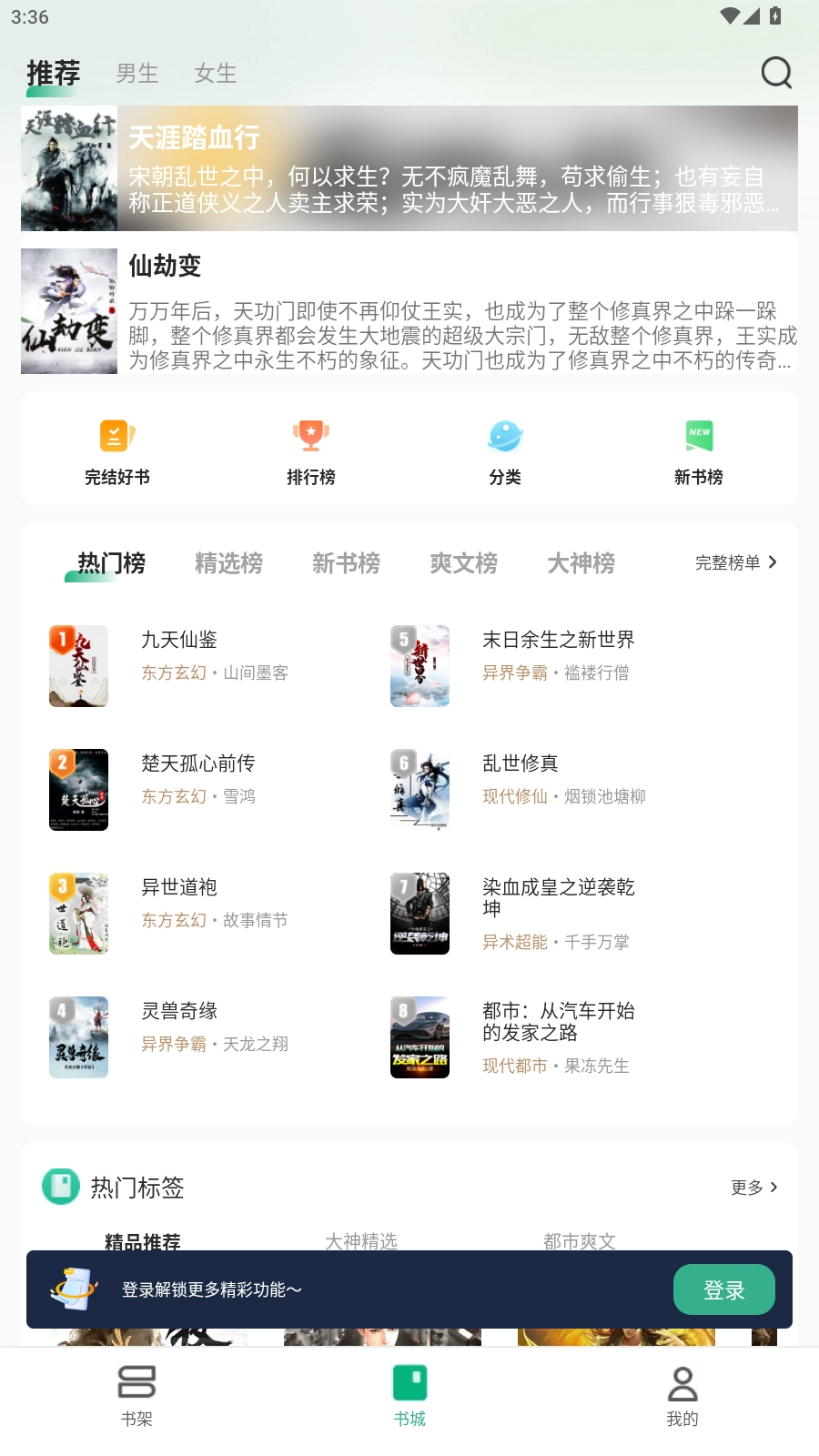
Task: Select the 精选榜 ranking tab
Action: pyautogui.click(x=228, y=563)
